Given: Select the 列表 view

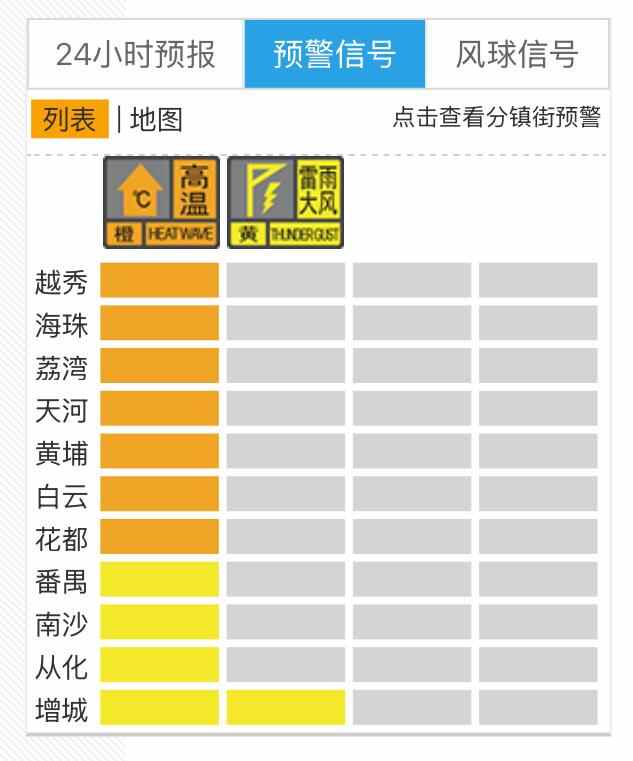Looking at the screenshot, I should (69, 120).
